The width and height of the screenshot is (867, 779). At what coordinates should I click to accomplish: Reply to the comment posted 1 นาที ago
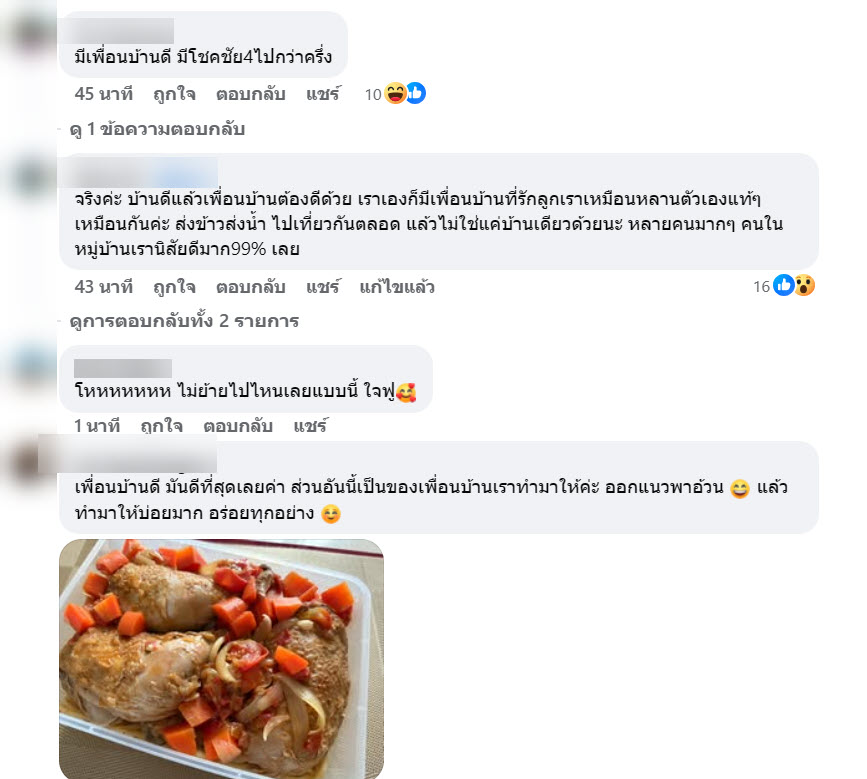pyautogui.click(x=237, y=426)
